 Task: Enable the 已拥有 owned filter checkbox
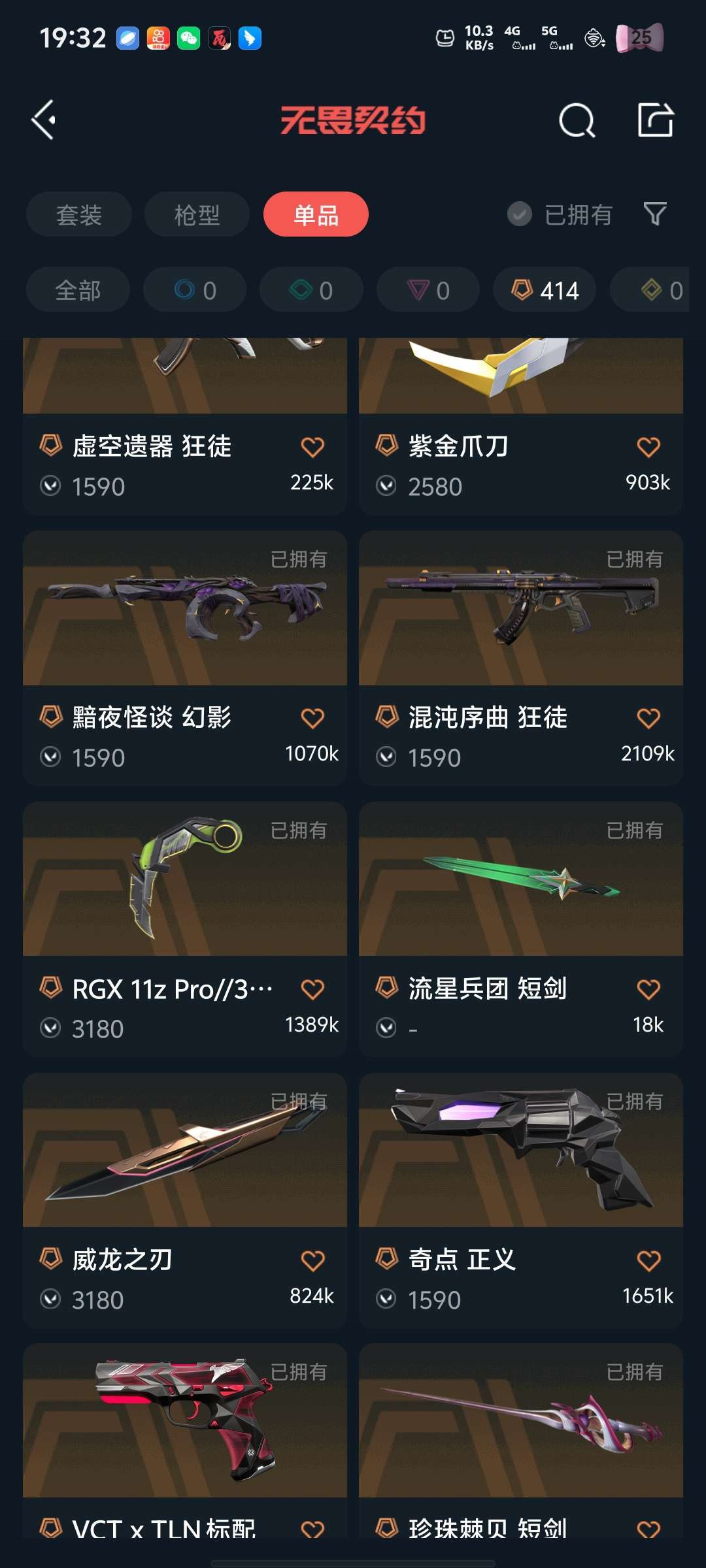click(x=520, y=214)
